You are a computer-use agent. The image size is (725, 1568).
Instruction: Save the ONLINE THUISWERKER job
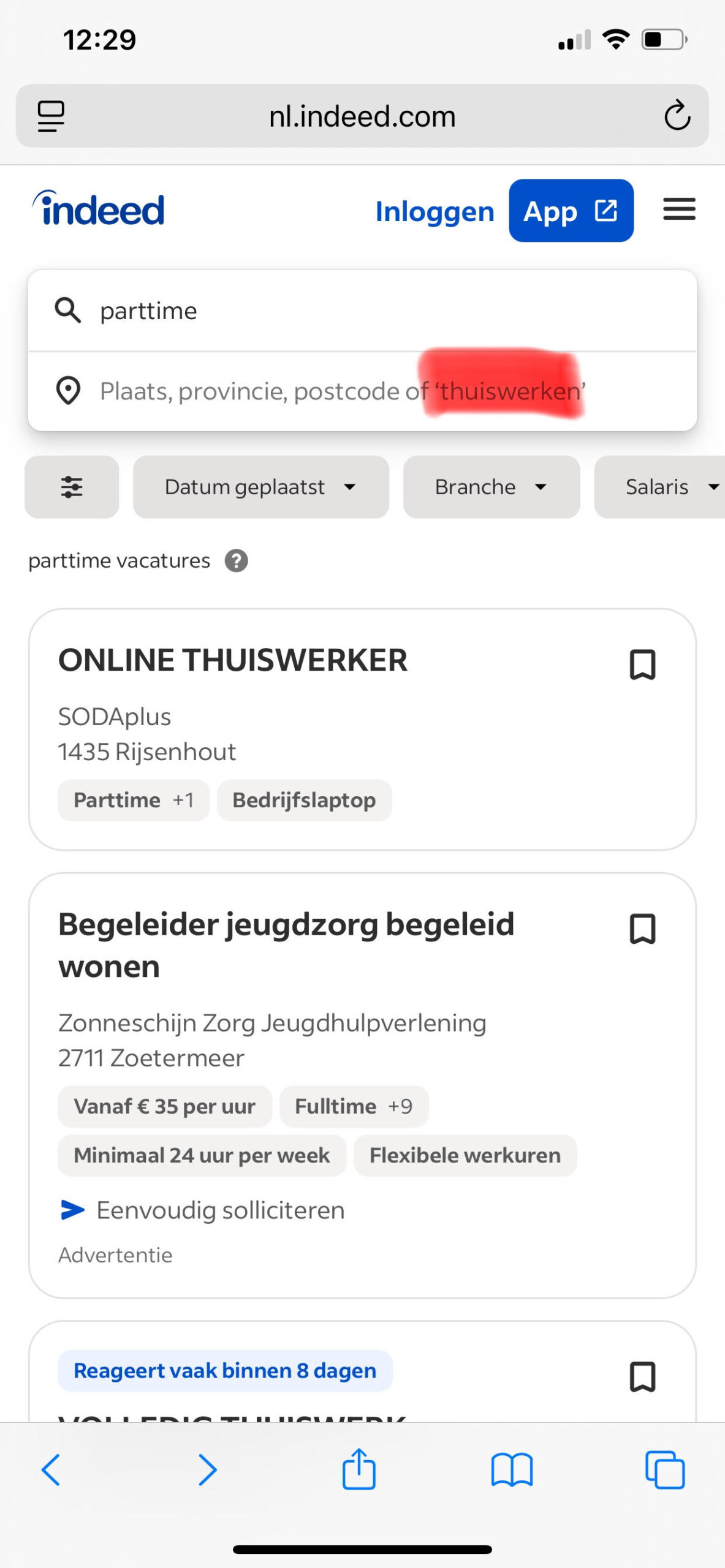[642, 665]
